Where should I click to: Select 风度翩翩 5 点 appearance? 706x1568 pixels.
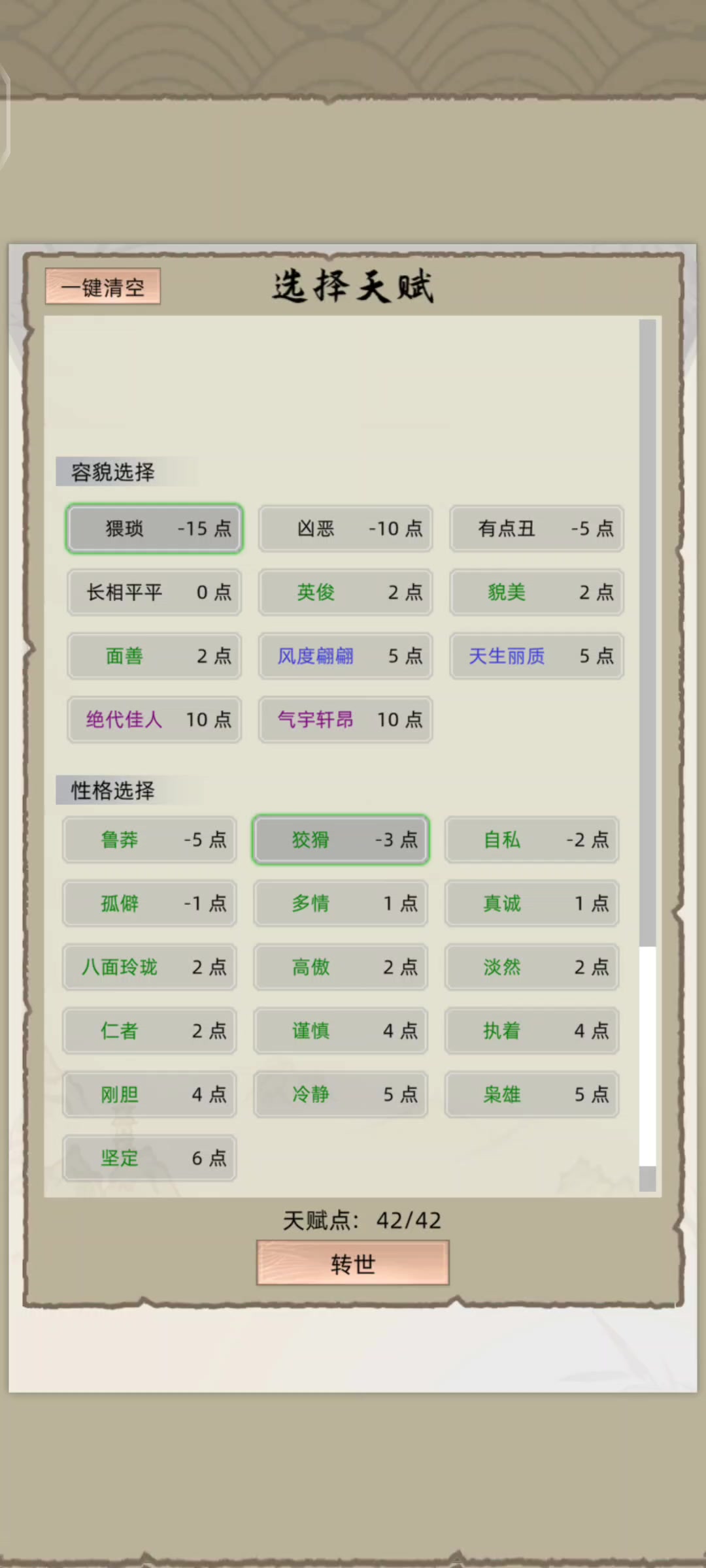click(x=345, y=656)
